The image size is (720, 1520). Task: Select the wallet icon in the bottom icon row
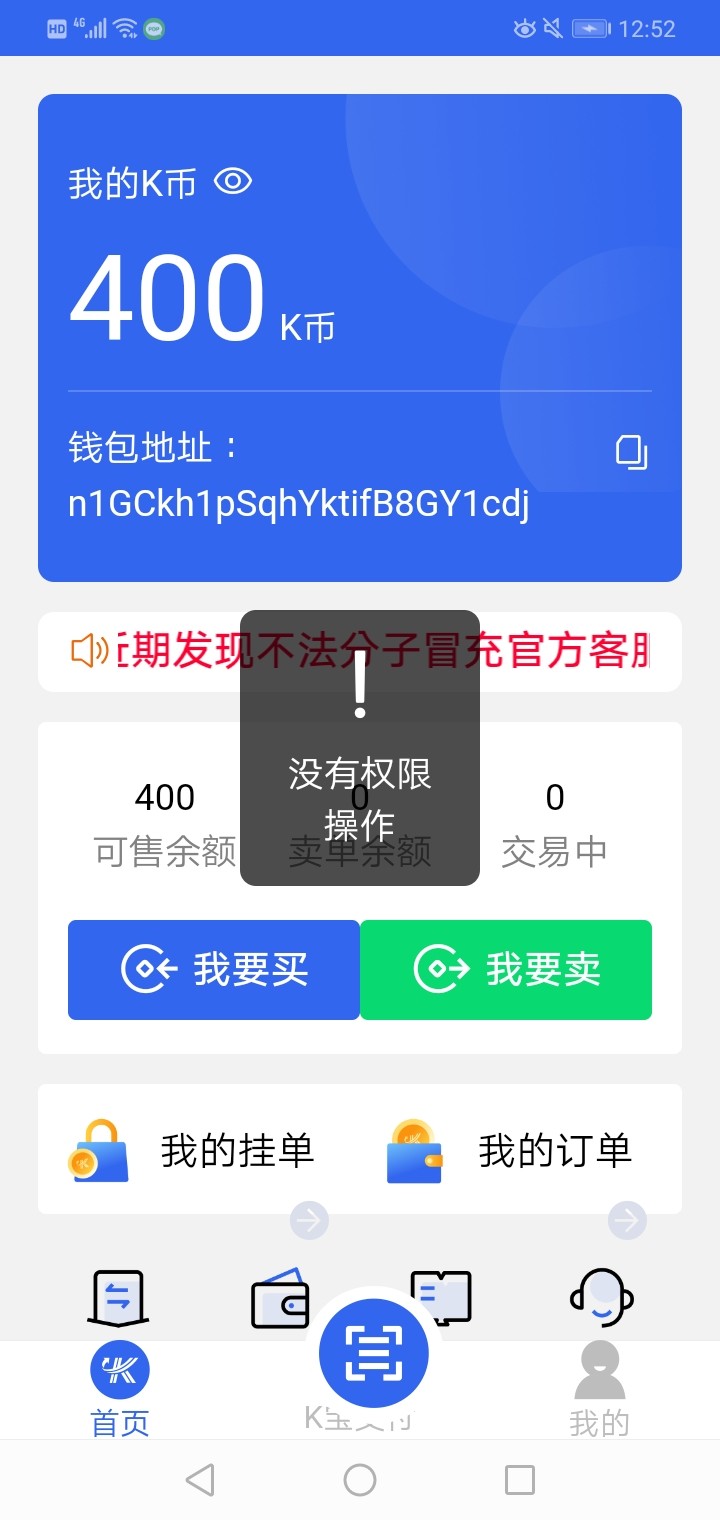pyautogui.click(x=280, y=1297)
